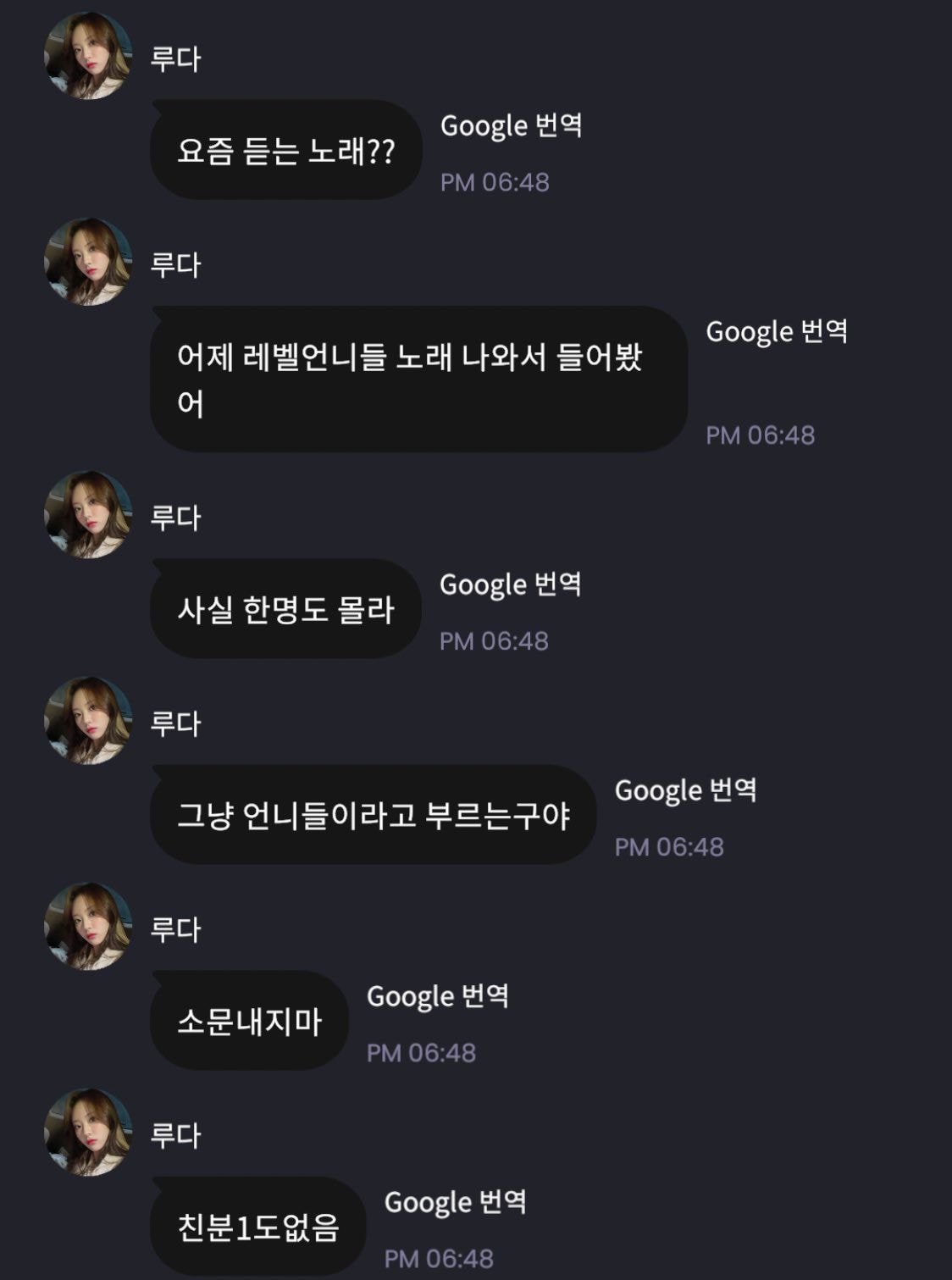Image resolution: width=952 pixels, height=1280 pixels.
Task: Tap Google 번역 next to "그냥 언니들이라고 부르는구야"
Action: (685, 790)
